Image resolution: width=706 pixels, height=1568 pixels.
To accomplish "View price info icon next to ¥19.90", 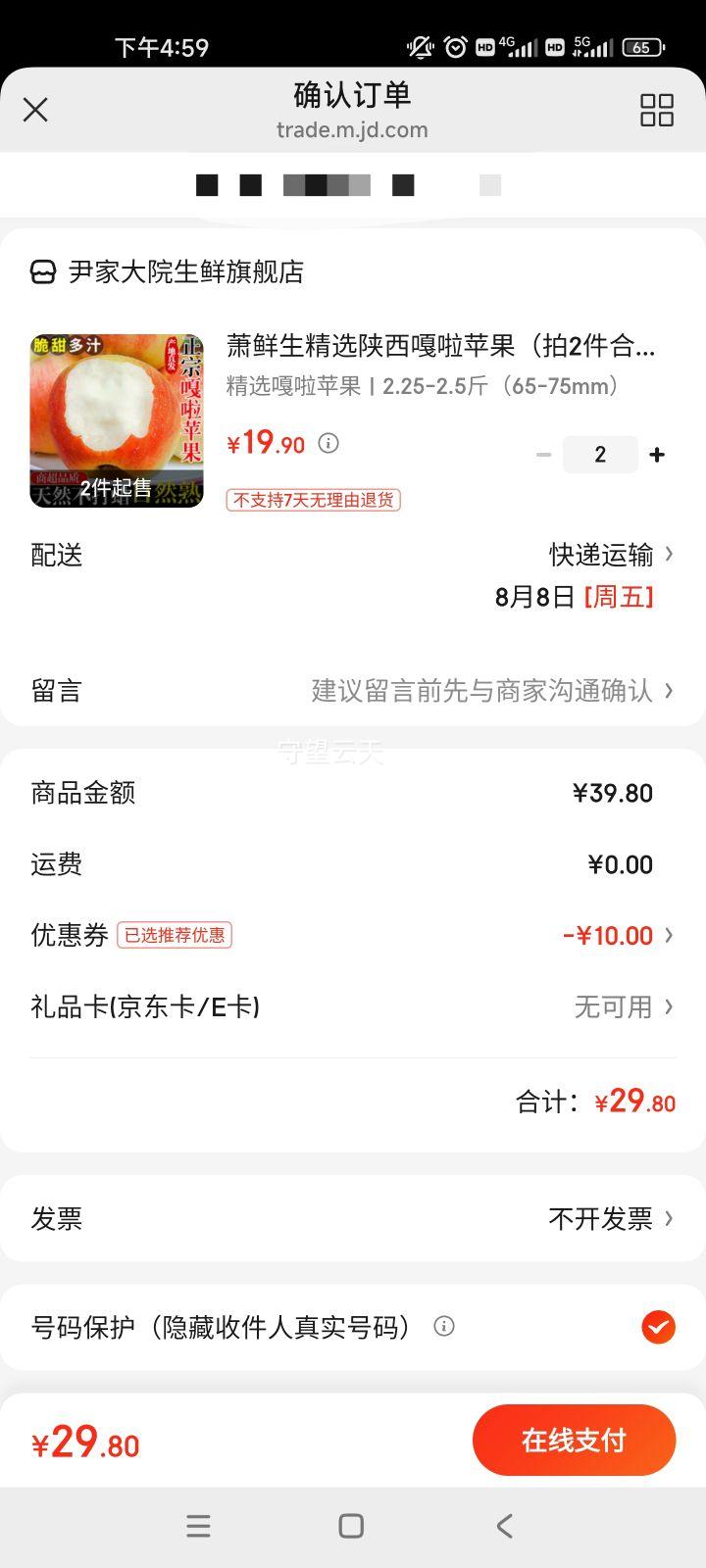I will click(329, 443).
